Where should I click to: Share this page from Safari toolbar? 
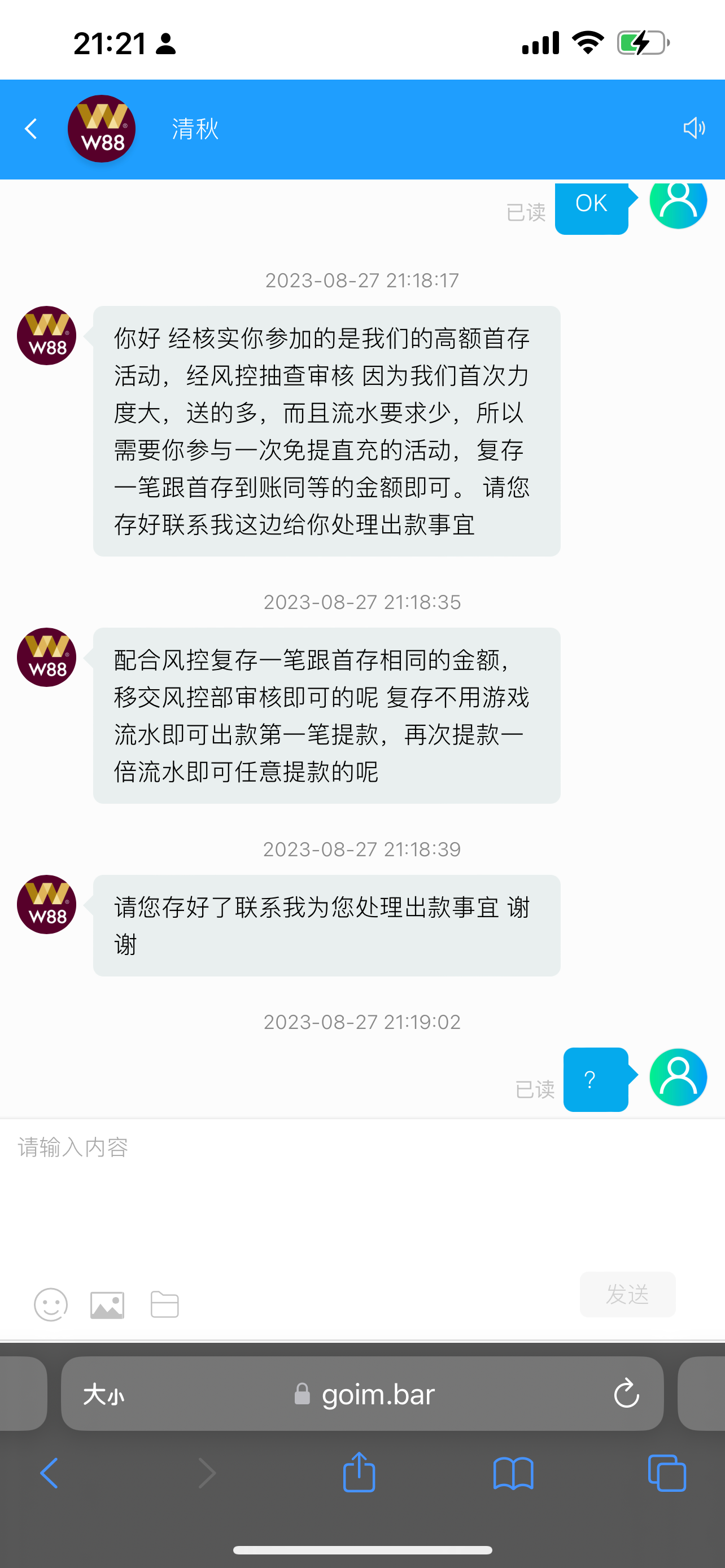(359, 1473)
